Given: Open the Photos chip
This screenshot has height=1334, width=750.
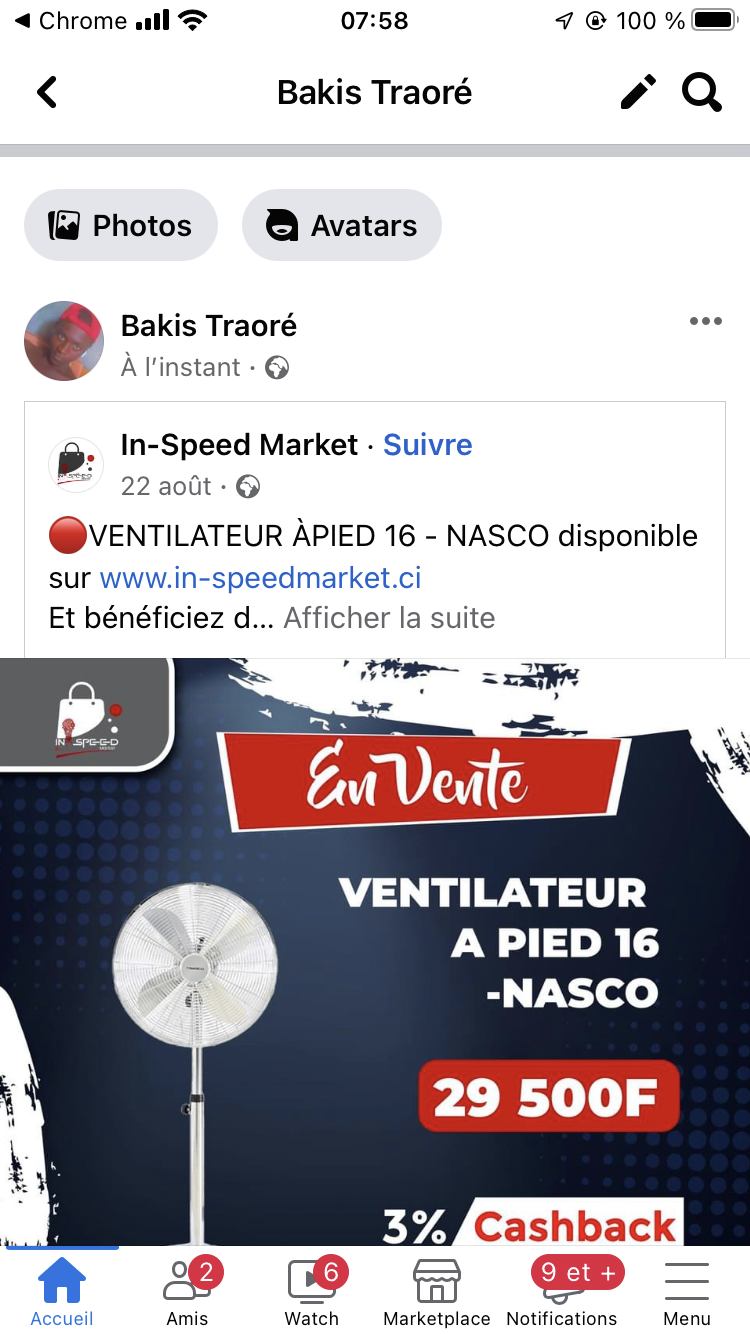Looking at the screenshot, I should [121, 226].
